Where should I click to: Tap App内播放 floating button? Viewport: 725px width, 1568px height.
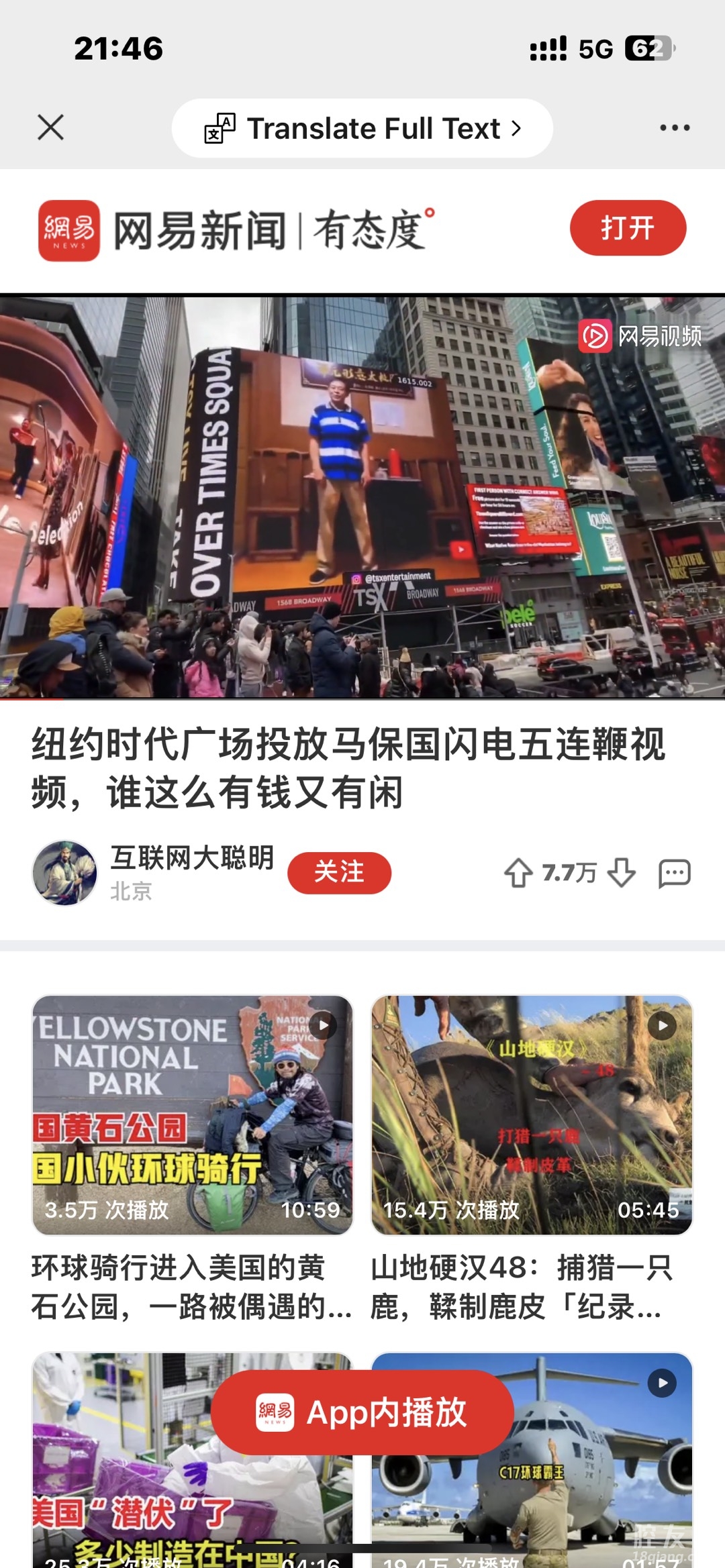tap(362, 1412)
